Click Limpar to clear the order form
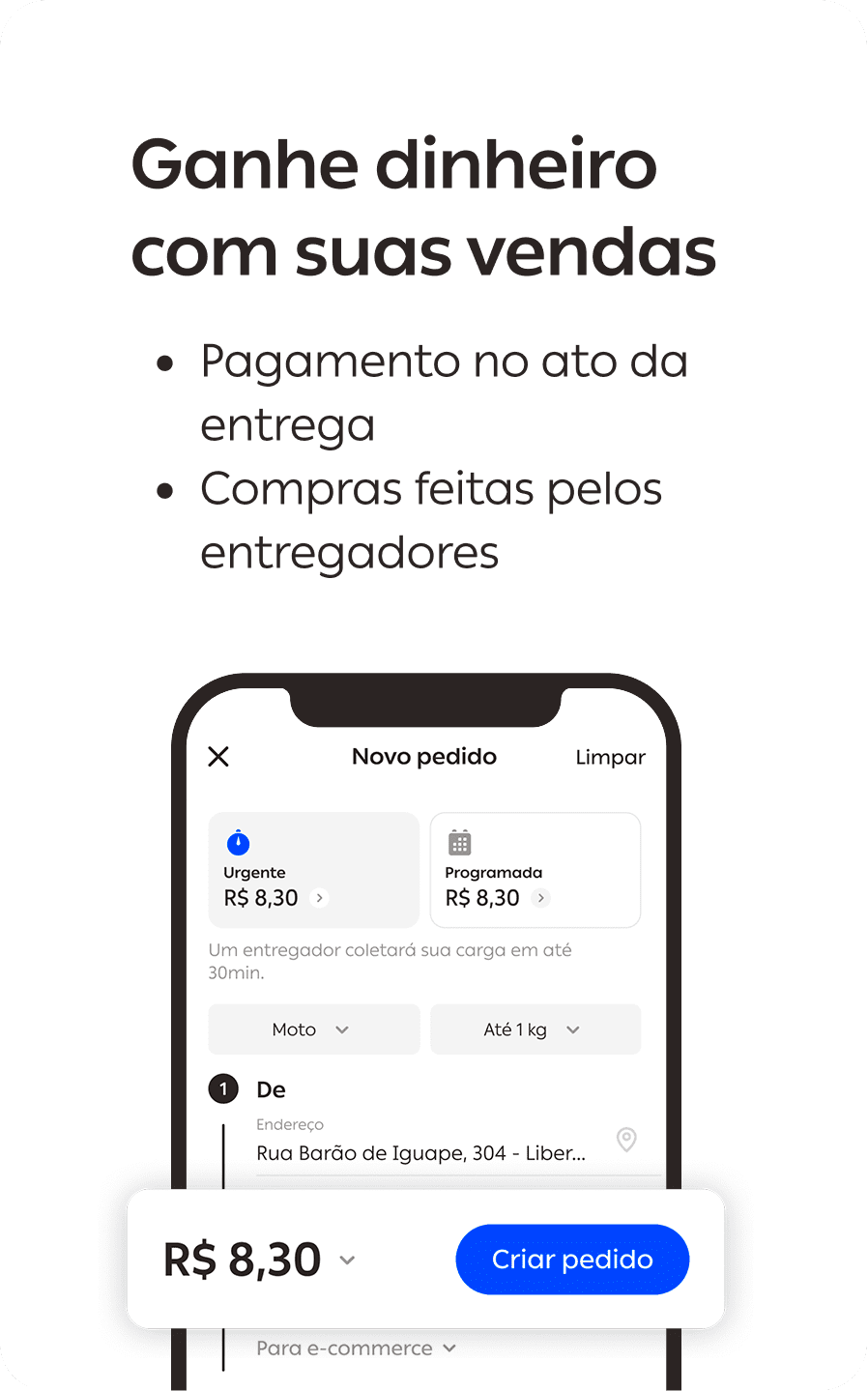Screen dimensions: 868x1391 tap(610, 757)
